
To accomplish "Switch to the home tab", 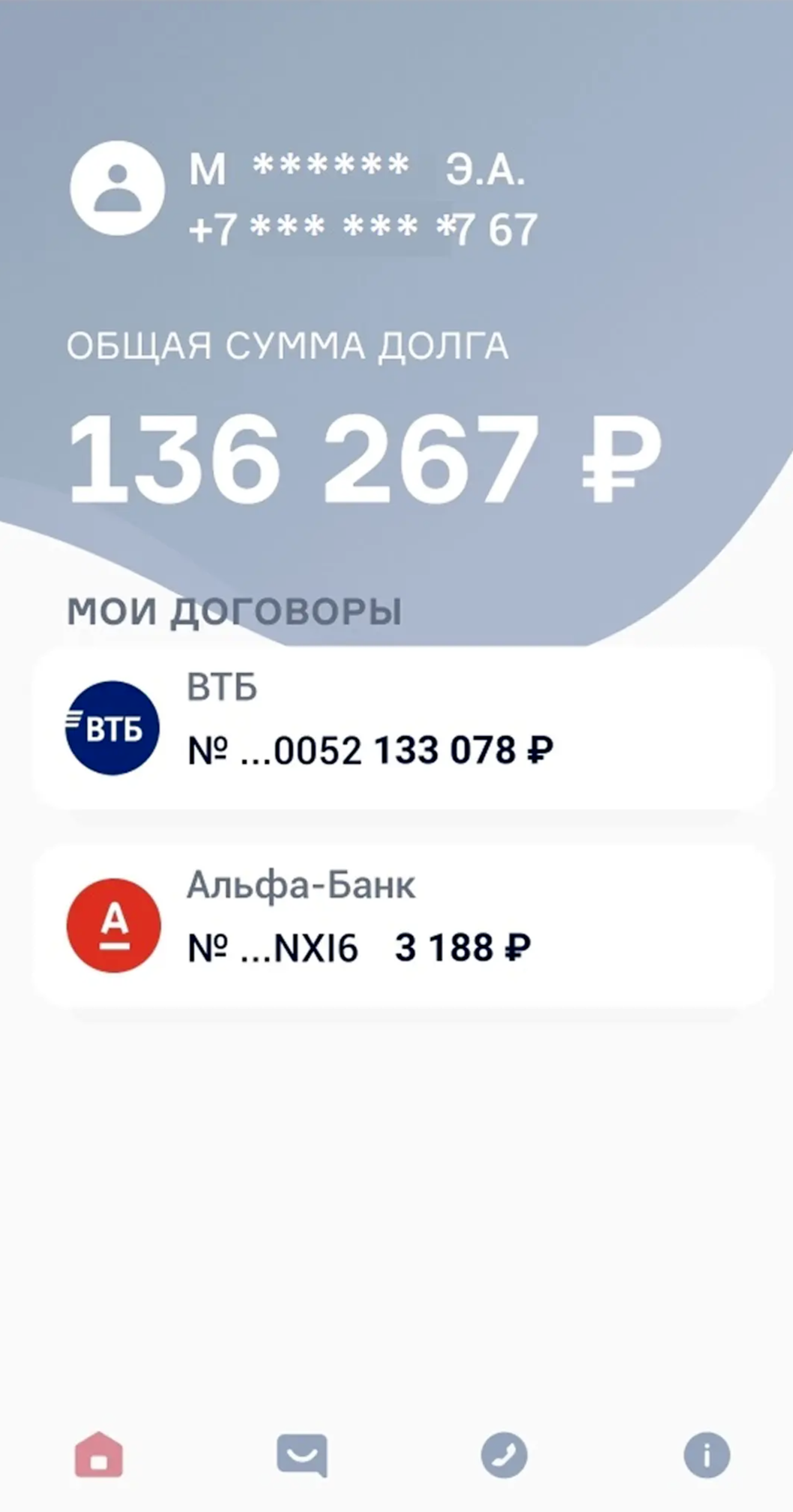I will [99, 1455].
